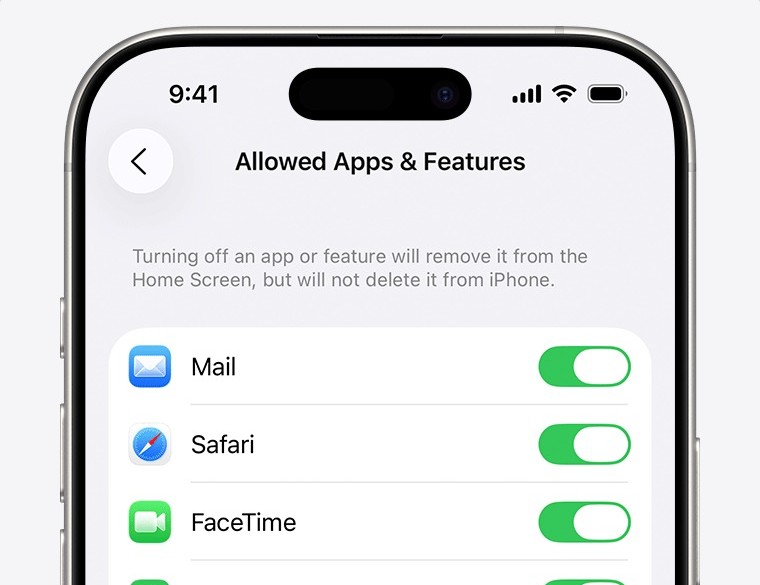Go back using the back arrow

(x=140, y=161)
